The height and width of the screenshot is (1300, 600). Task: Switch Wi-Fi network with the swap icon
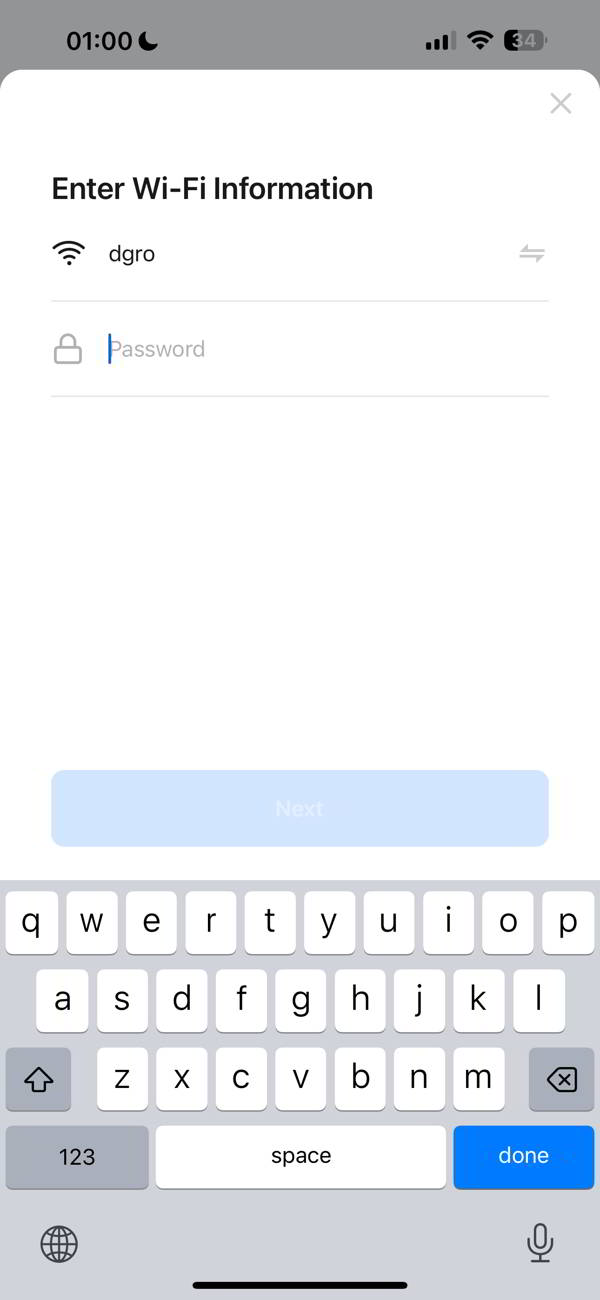point(532,254)
